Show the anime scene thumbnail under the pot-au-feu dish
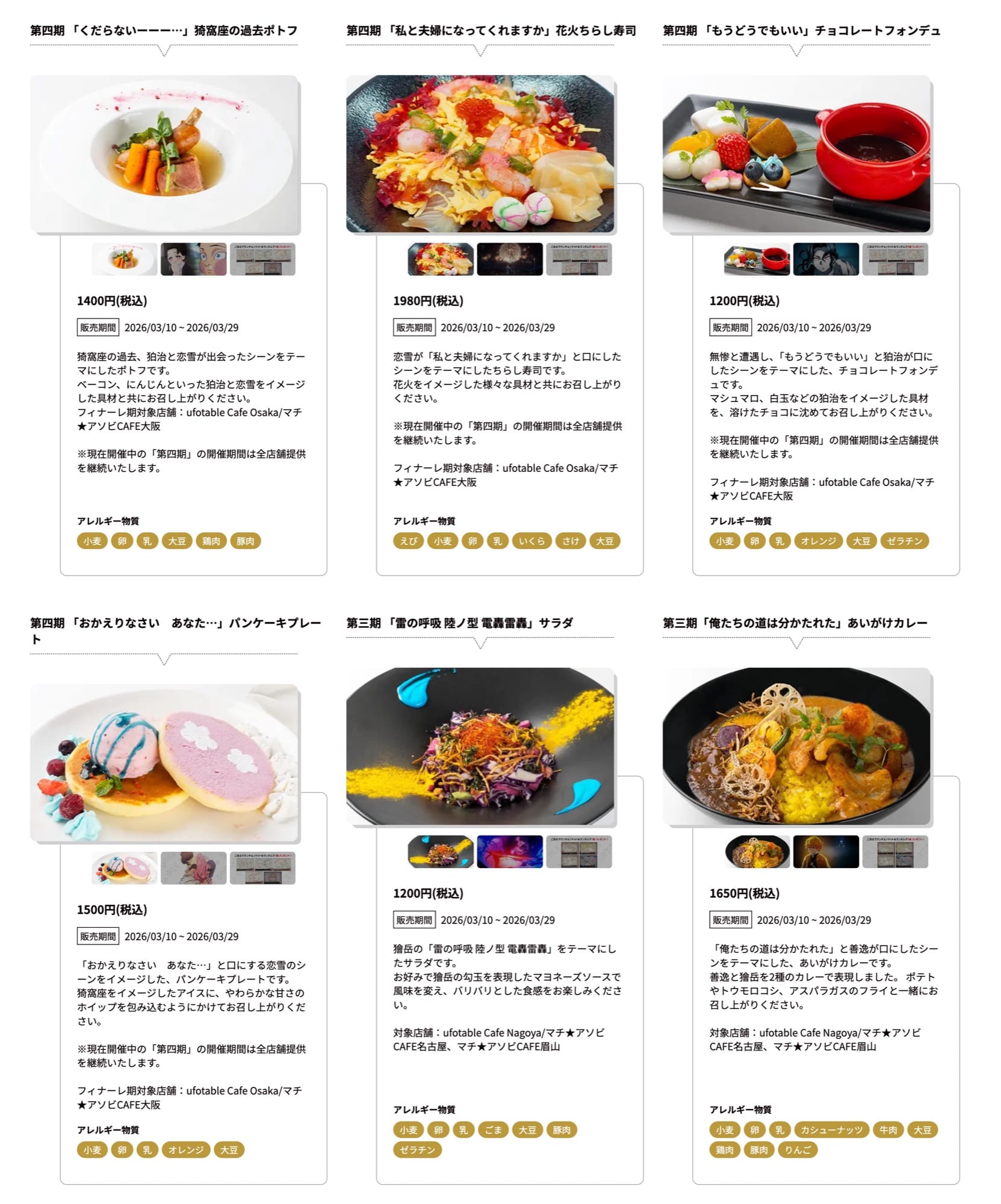 click(x=193, y=259)
